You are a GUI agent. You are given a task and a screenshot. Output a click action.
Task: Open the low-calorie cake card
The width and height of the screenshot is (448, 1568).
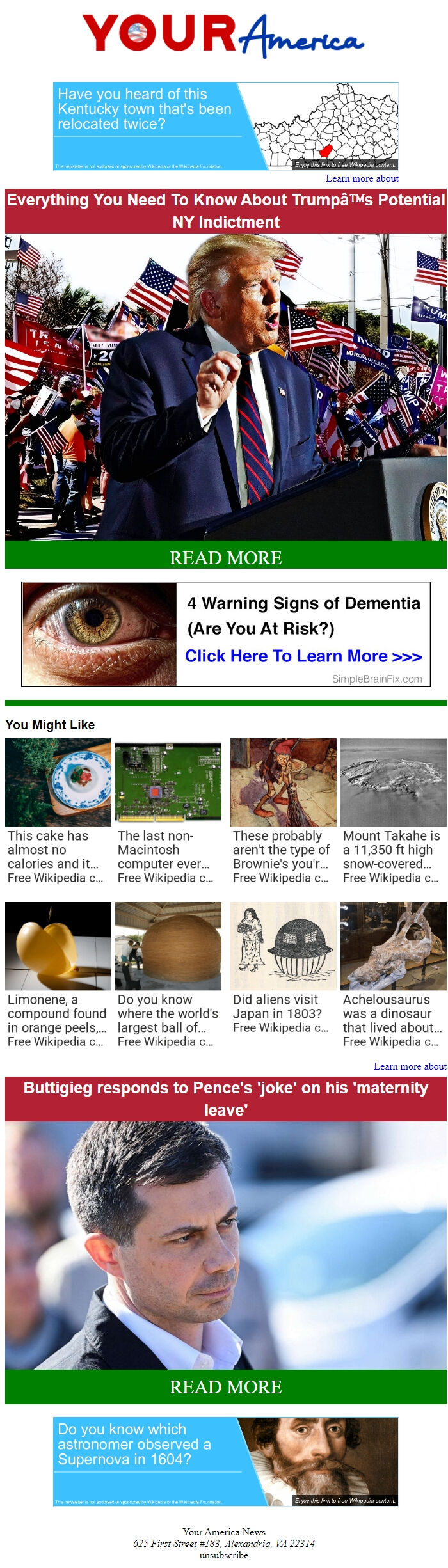click(x=58, y=810)
